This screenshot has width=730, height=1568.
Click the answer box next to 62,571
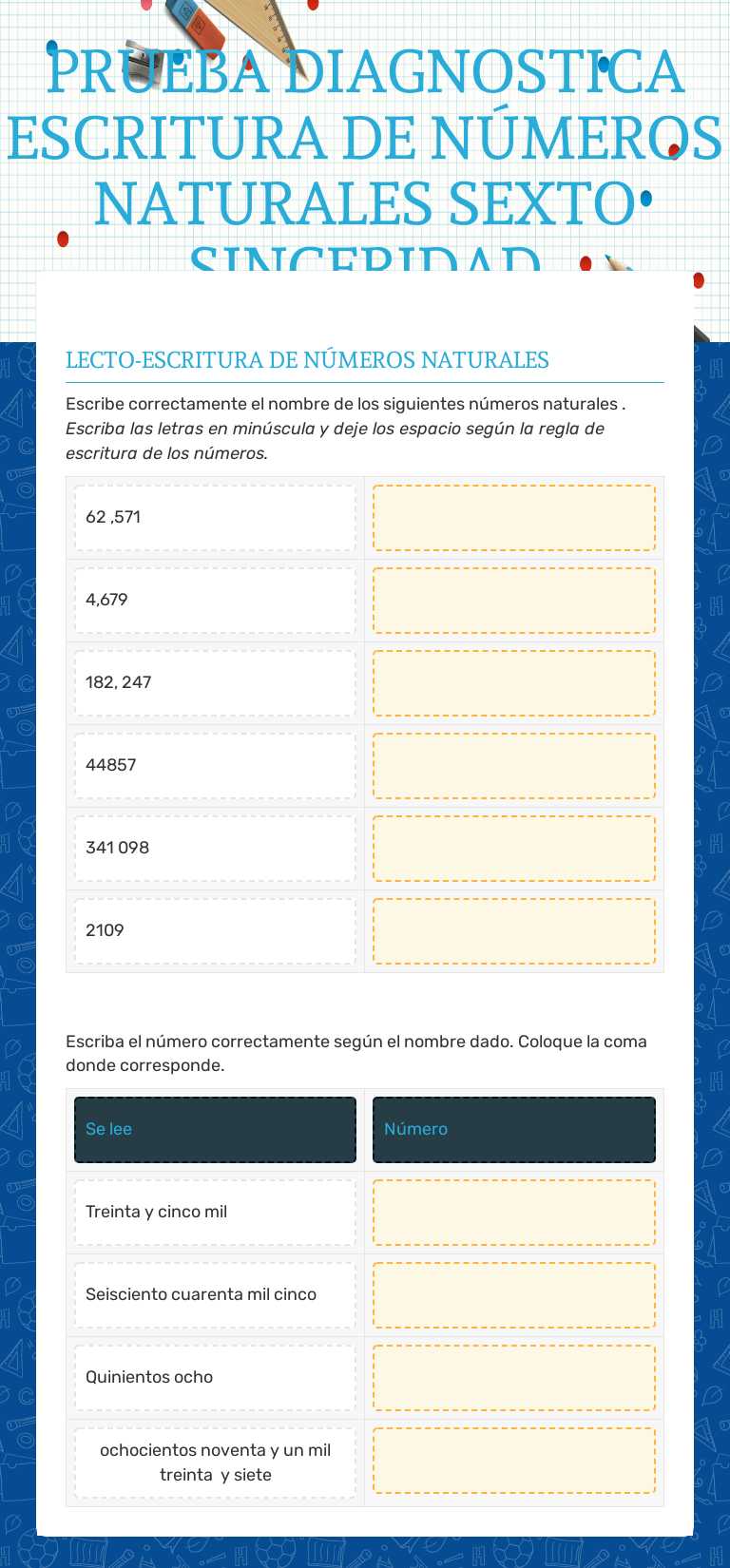point(513,518)
